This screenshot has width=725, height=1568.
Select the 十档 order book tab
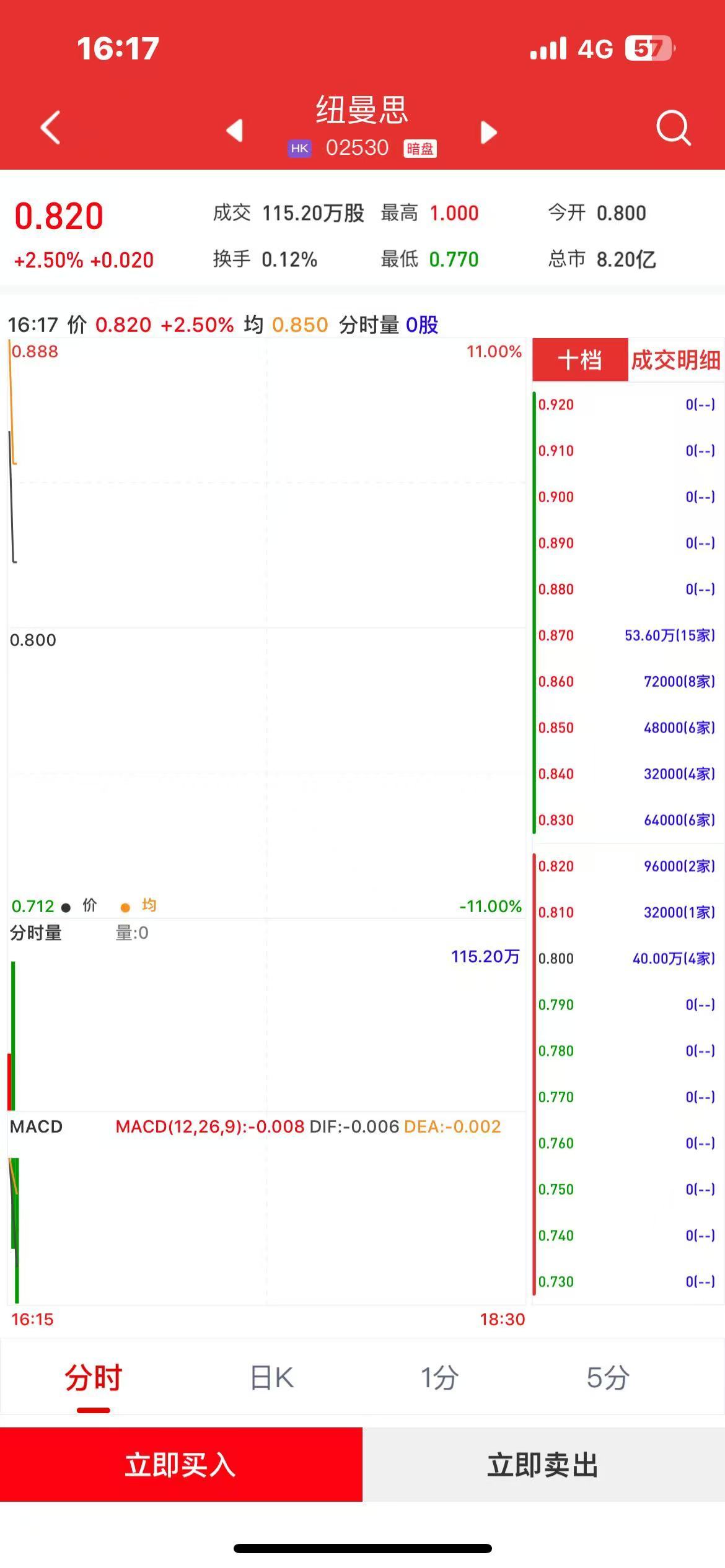coord(580,360)
